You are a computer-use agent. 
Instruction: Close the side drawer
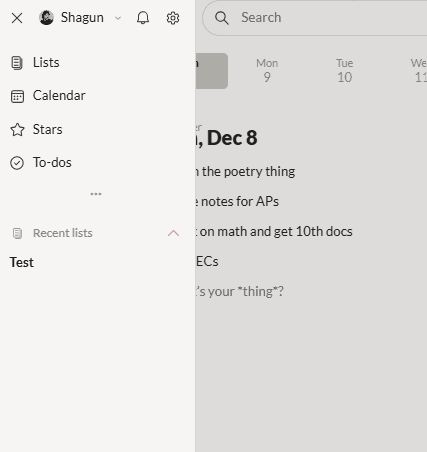click(17, 18)
